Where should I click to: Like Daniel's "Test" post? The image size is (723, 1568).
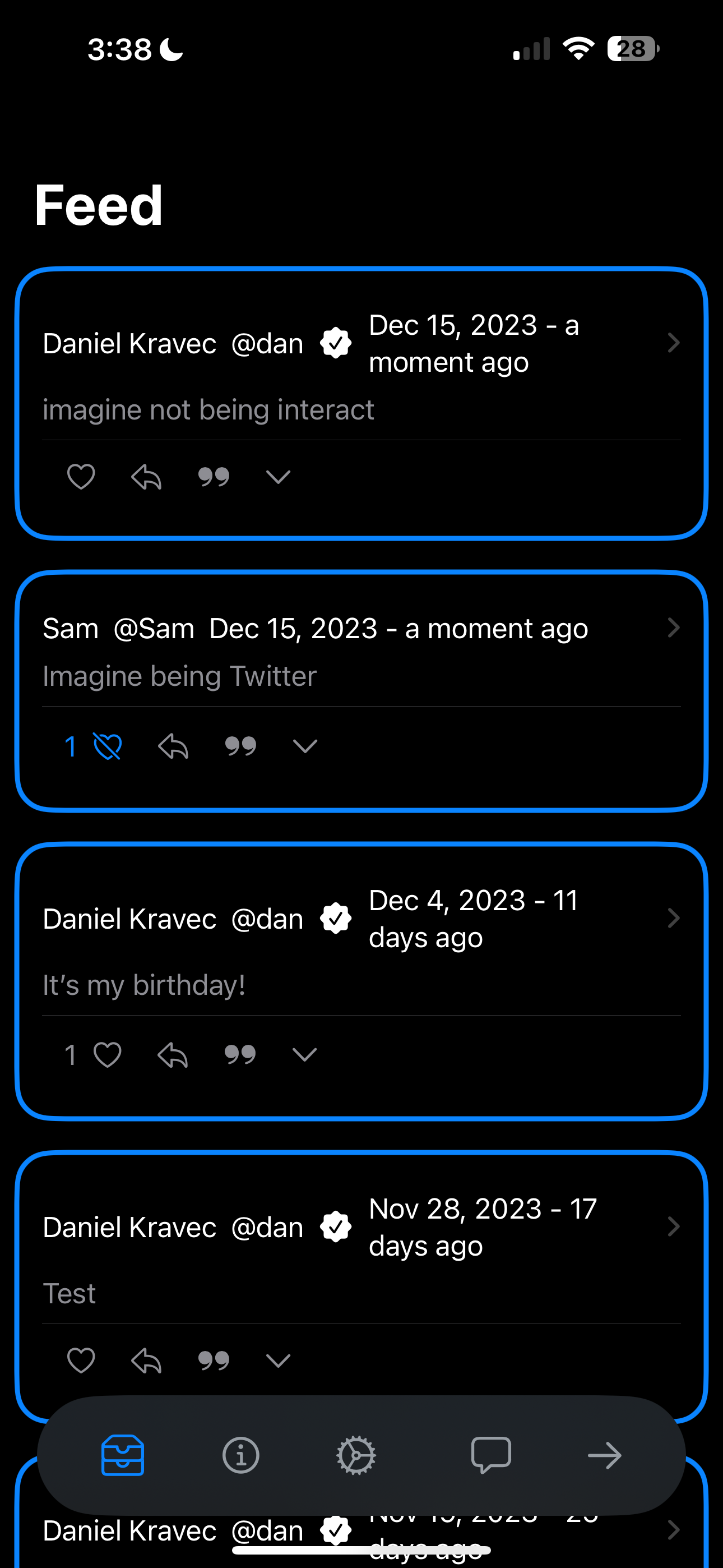coord(81,1360)
